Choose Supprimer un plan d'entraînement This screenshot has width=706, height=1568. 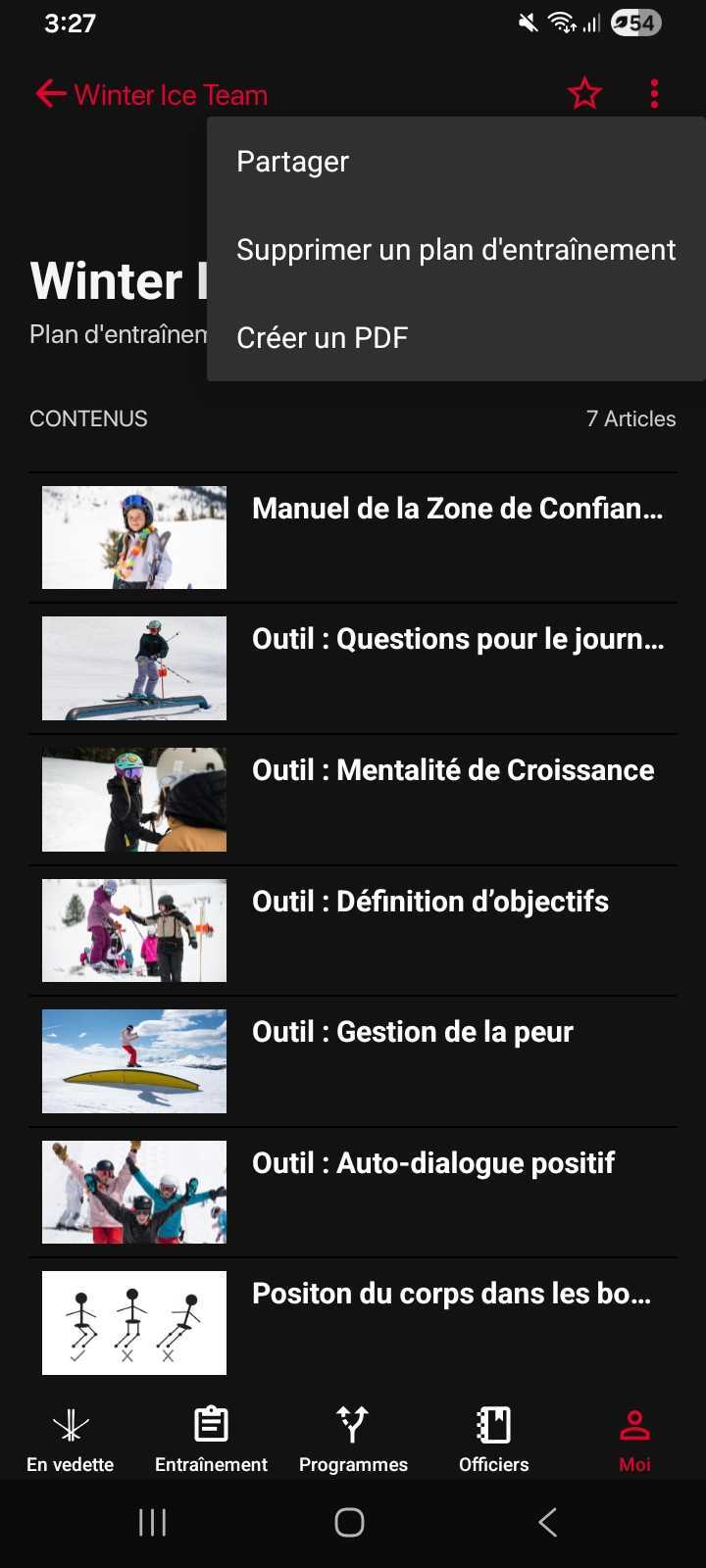click(x=456, y=250)
